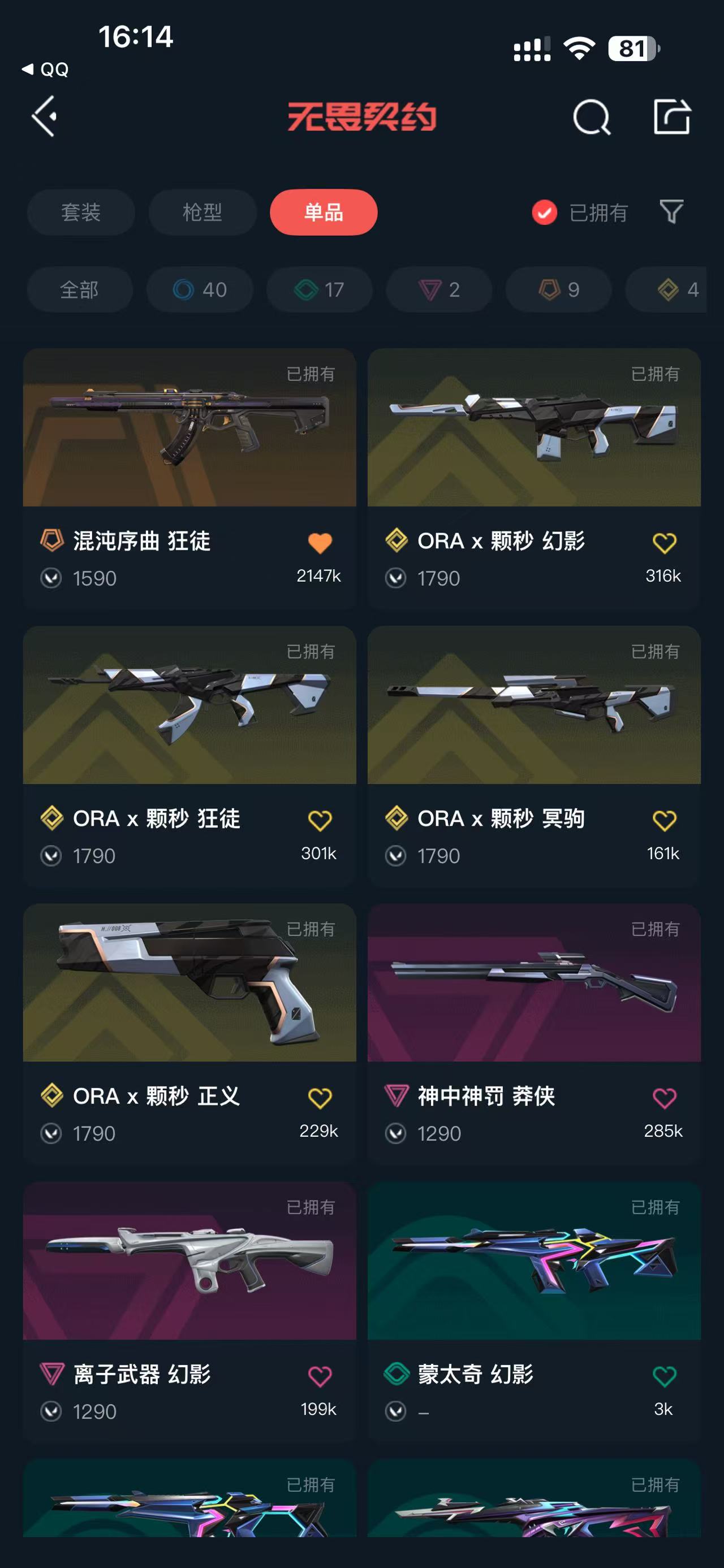Open the search magnifier icon
Screen dimensions: 724x1568
591,116
